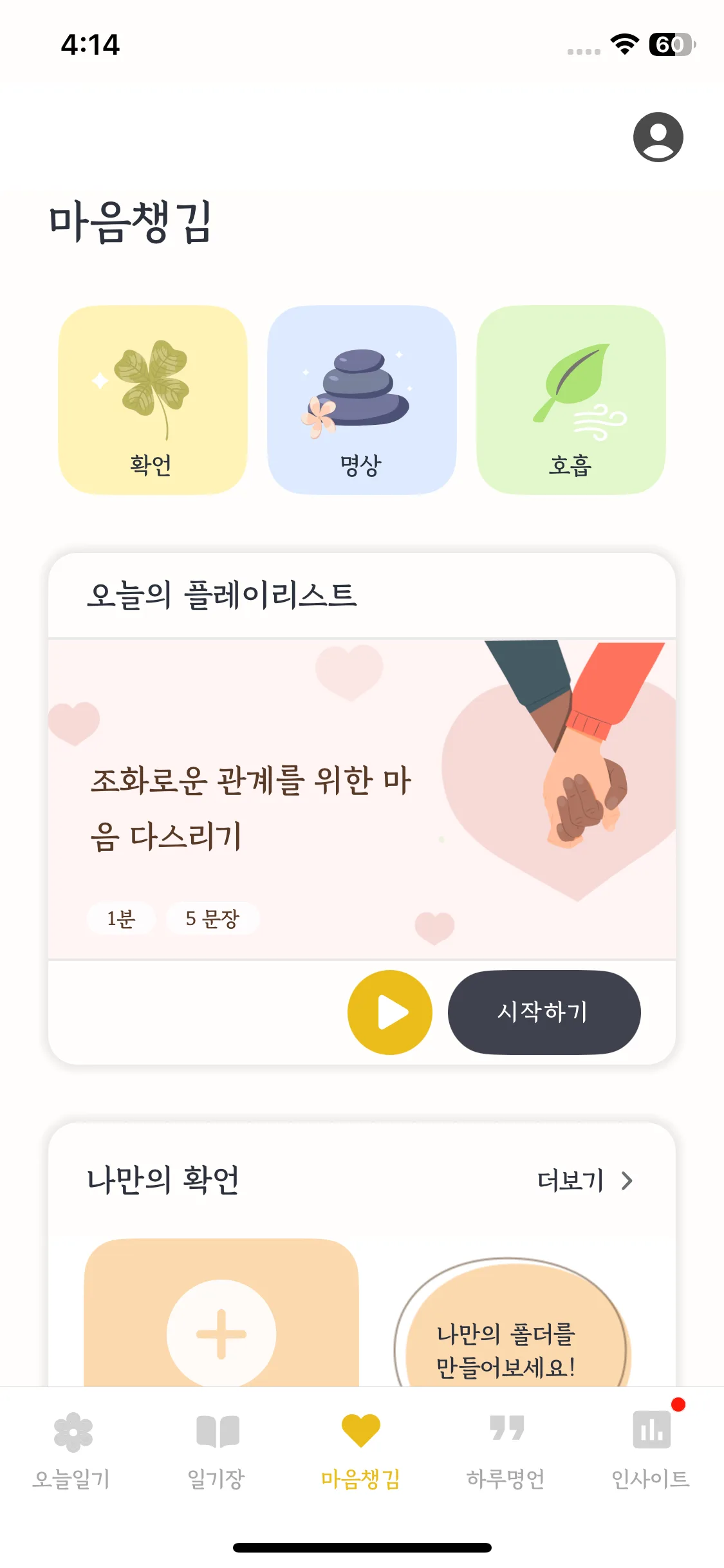
Task: Tap the 시작하기 button
Action: (x=544, y=1012)
